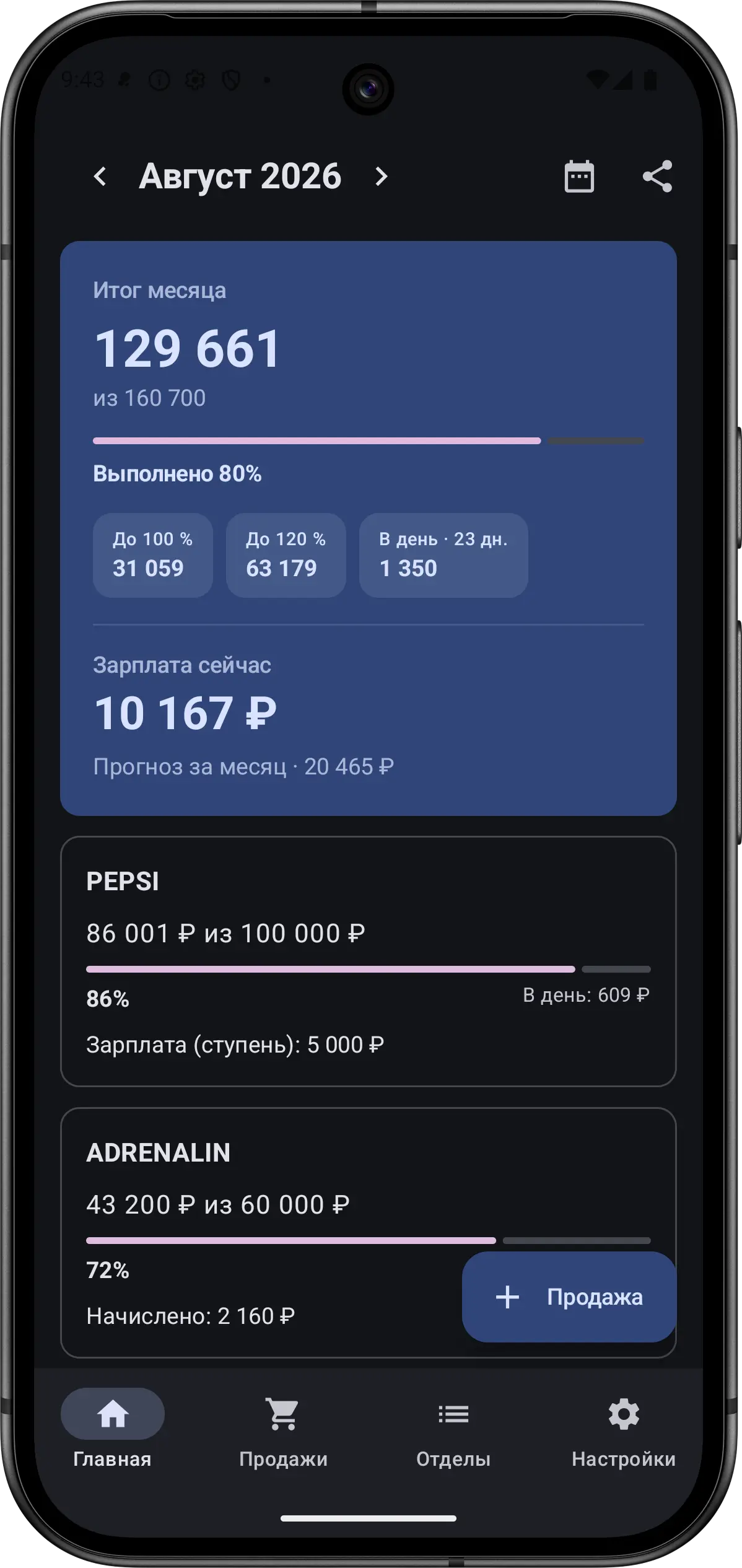Share the monthly report

tap(657, 177)
